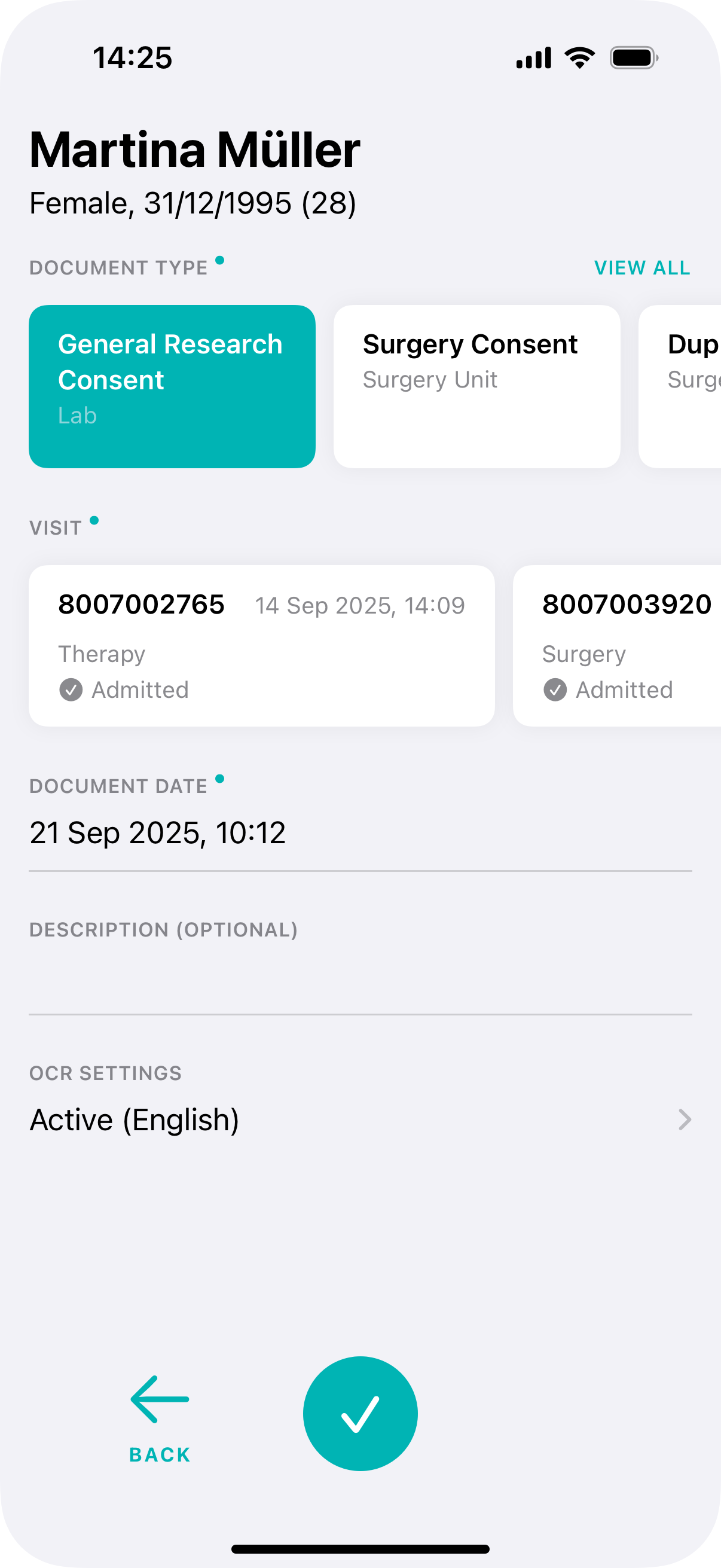The height and width of the screenshot is (1568, 721).
Task: Confirm with the checkmark button
Action: click(360, 1413)
